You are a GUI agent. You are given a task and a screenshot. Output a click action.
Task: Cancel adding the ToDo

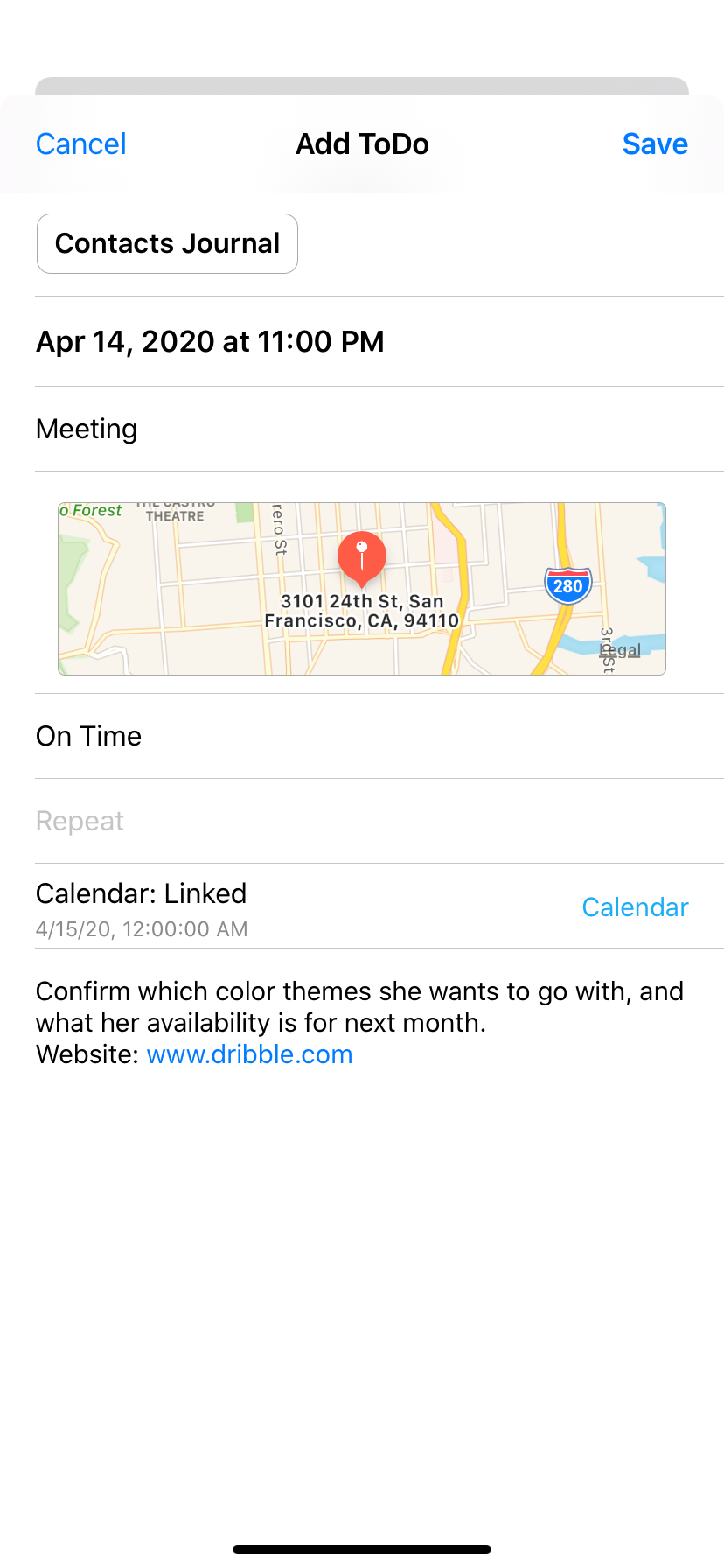(x=81, y=144)
